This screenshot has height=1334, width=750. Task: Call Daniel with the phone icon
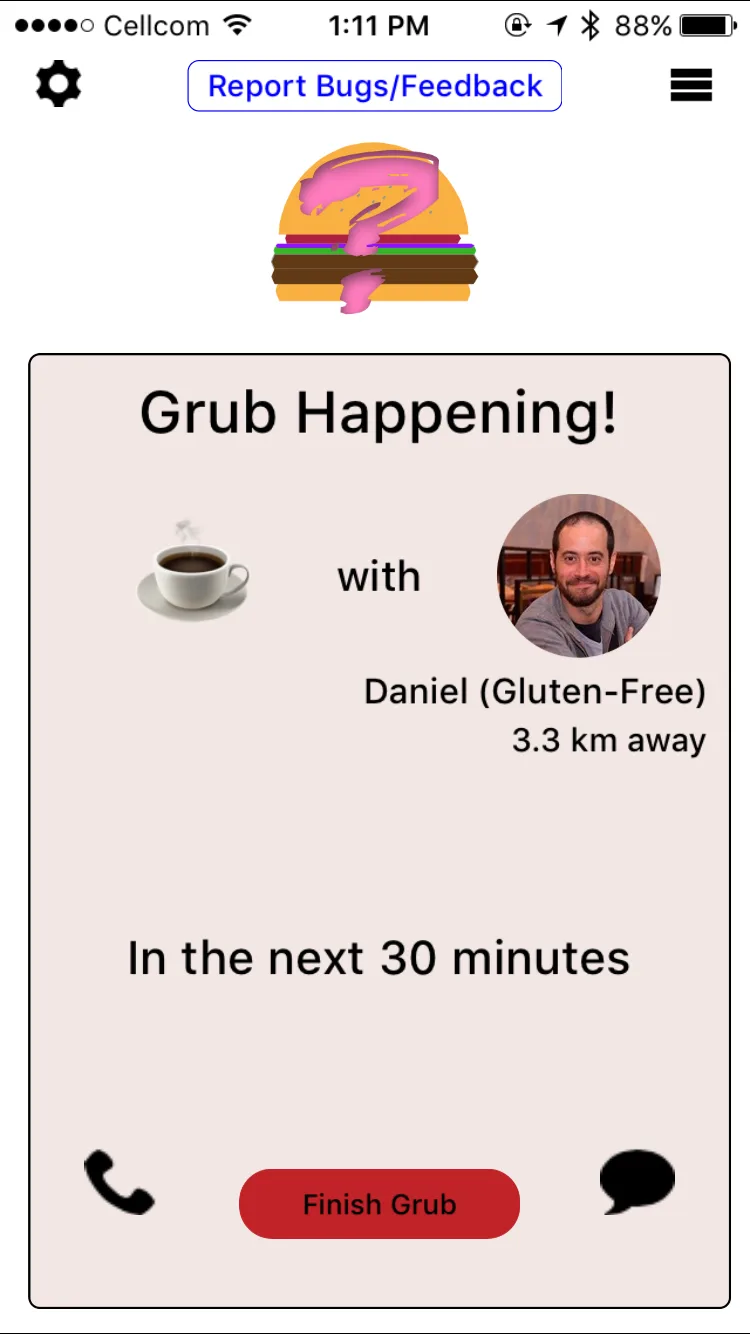pos(119,1183)
